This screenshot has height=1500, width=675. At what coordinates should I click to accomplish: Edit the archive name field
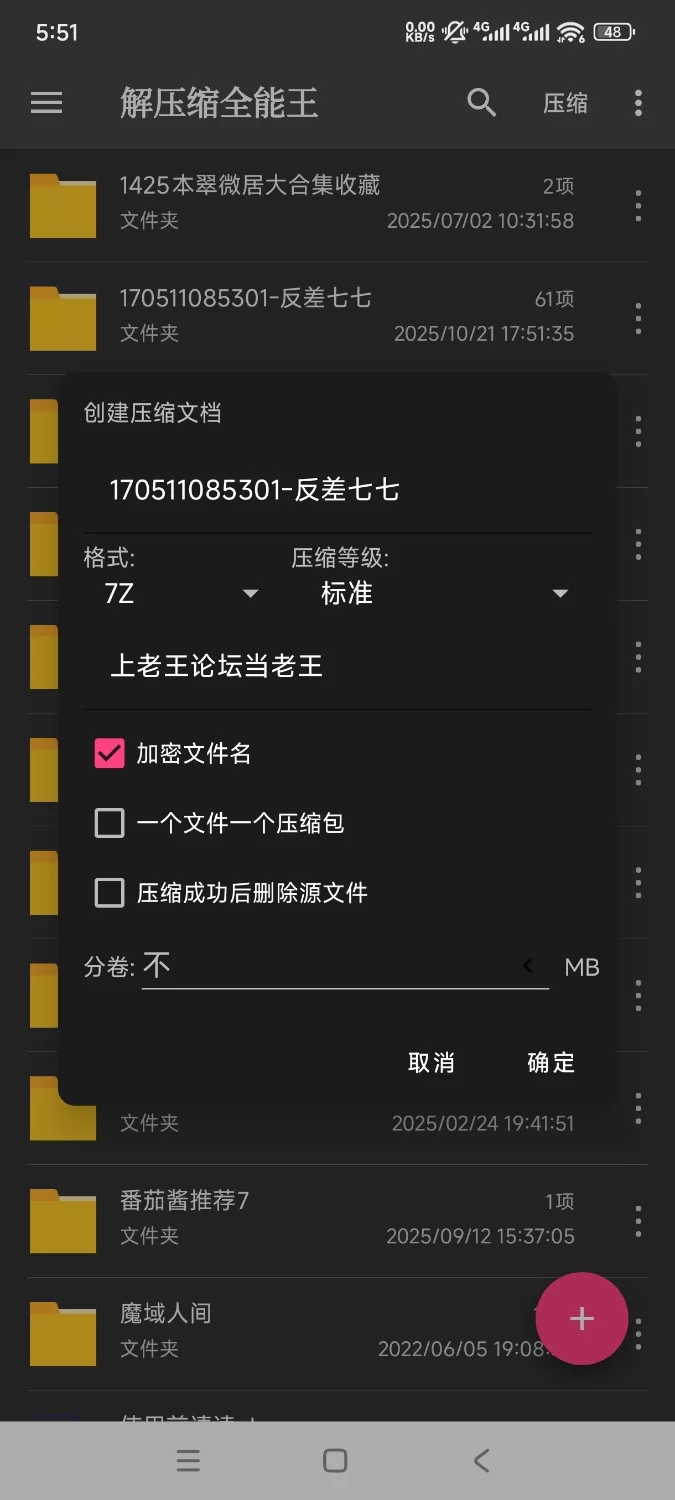point(336,490)
